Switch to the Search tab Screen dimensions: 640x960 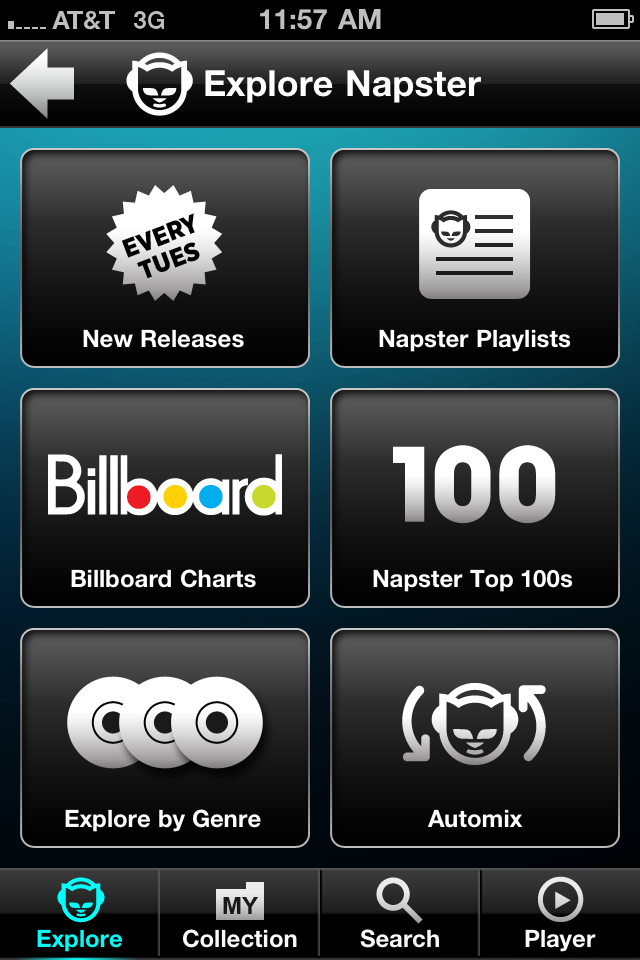(400, 915)
